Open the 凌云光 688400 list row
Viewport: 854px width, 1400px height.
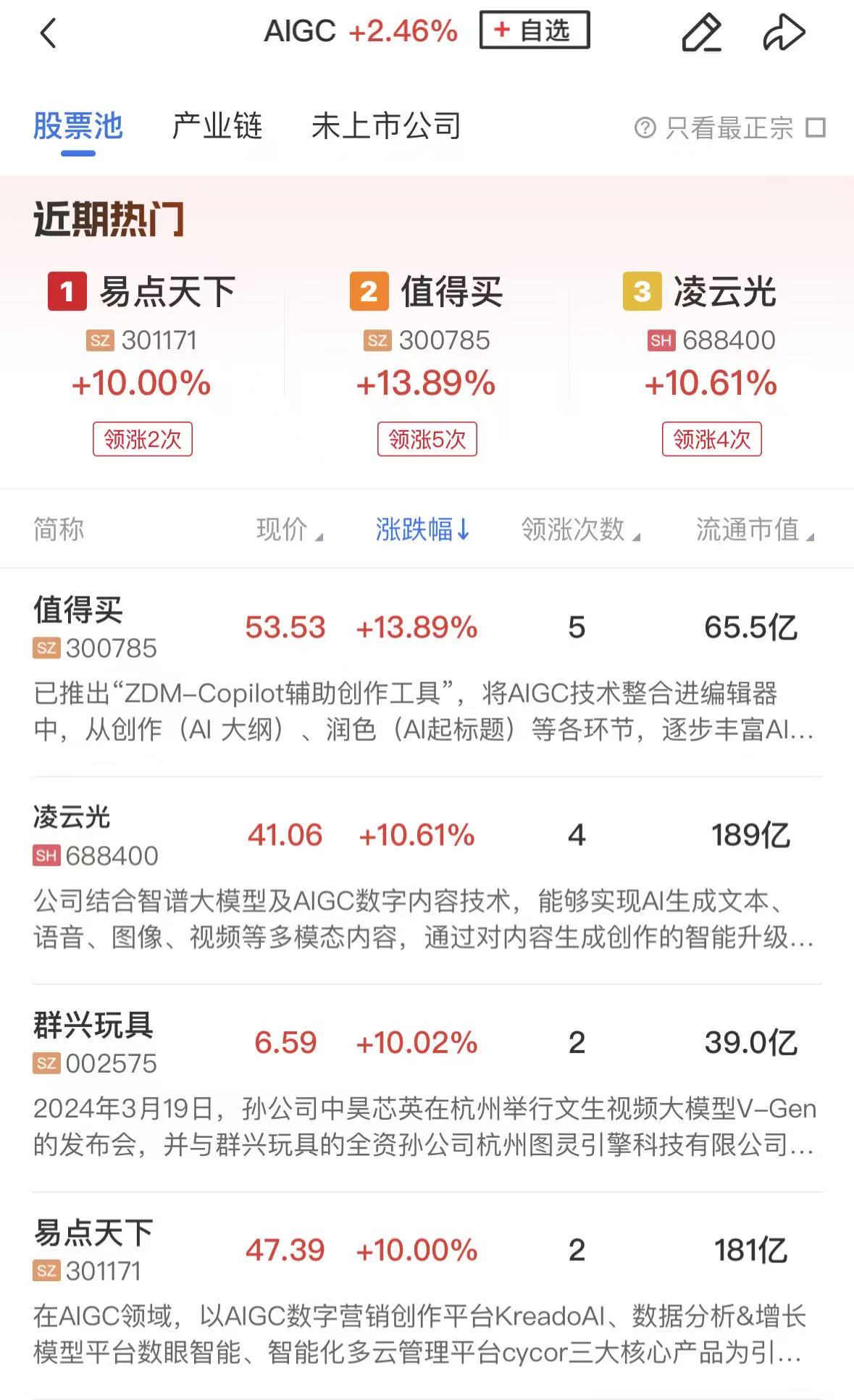click(x=427, y=878)
